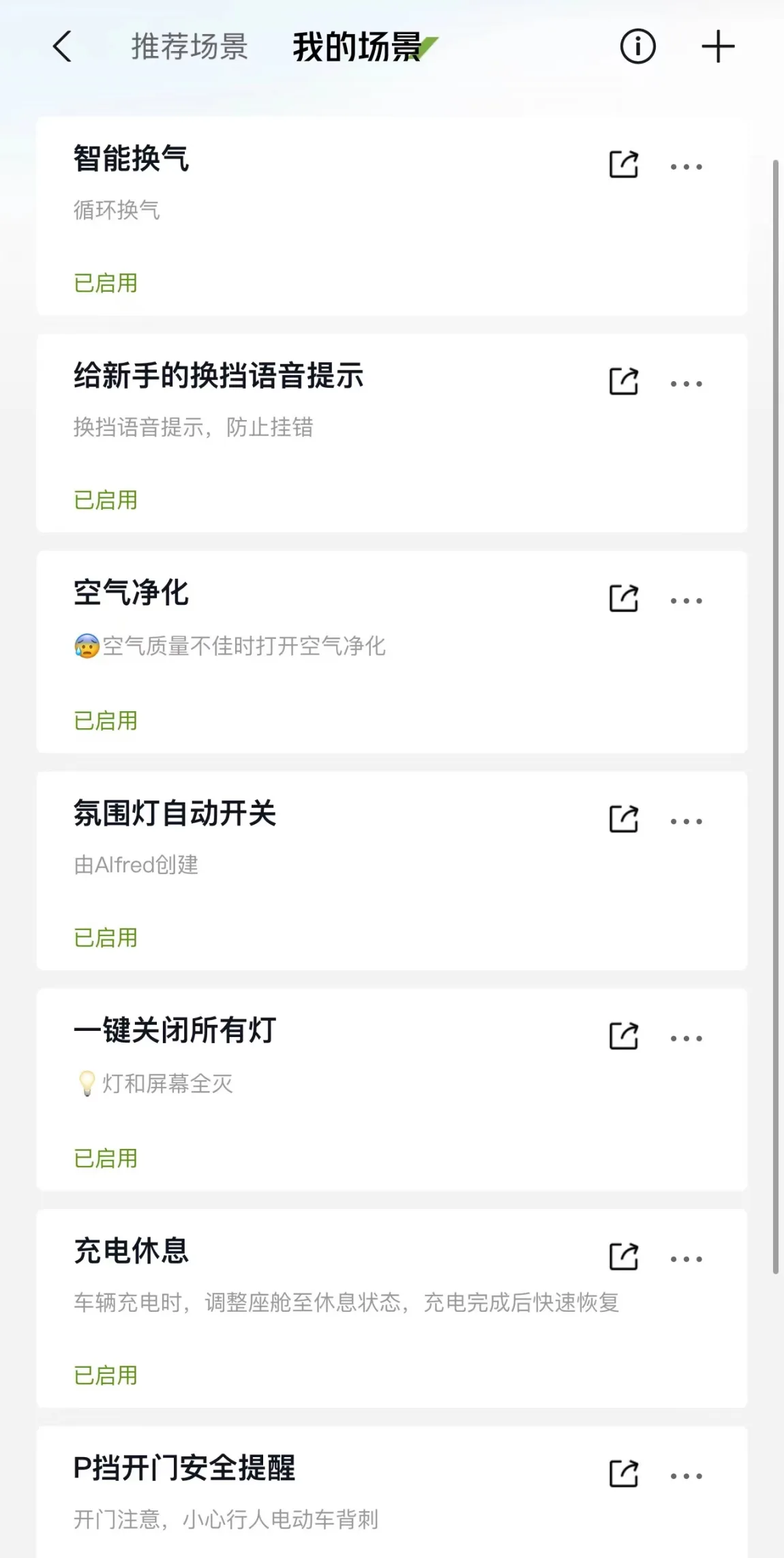Share the 智能换气 scene
This screenshot has height=1558, width=784.
624,164
